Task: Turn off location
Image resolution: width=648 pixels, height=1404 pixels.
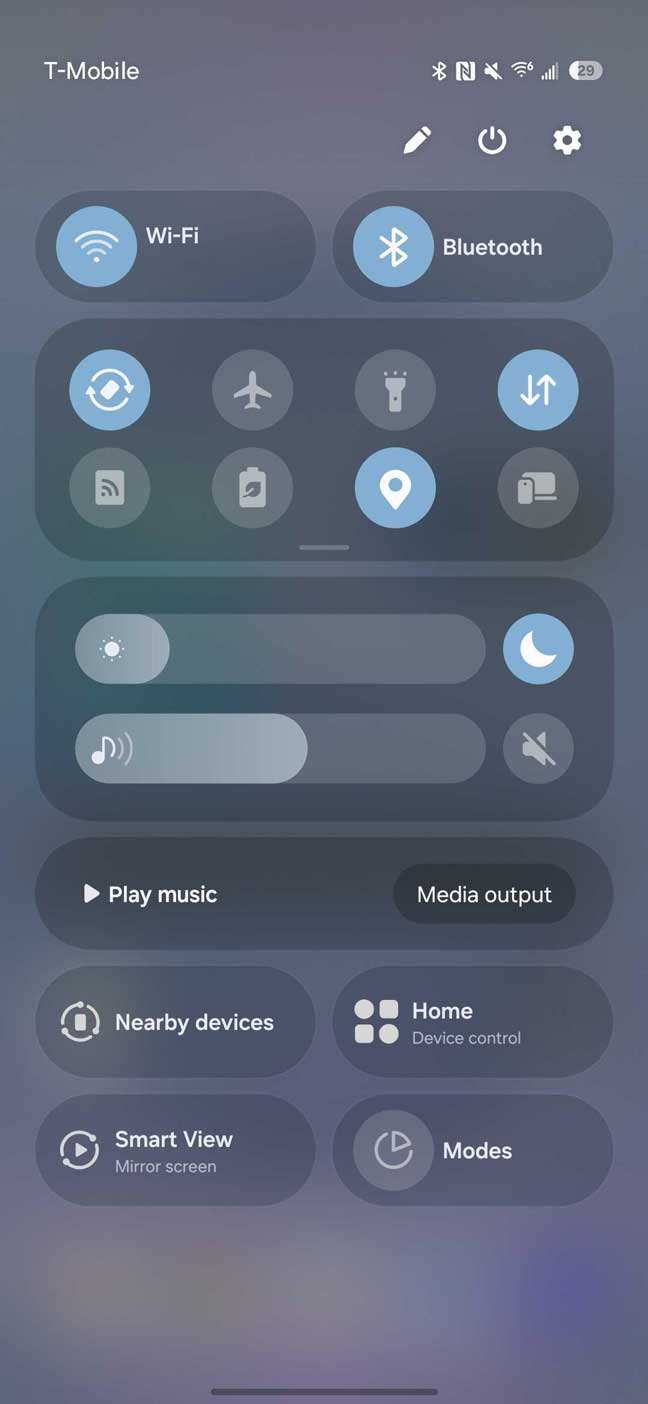Action: [395, 488]
